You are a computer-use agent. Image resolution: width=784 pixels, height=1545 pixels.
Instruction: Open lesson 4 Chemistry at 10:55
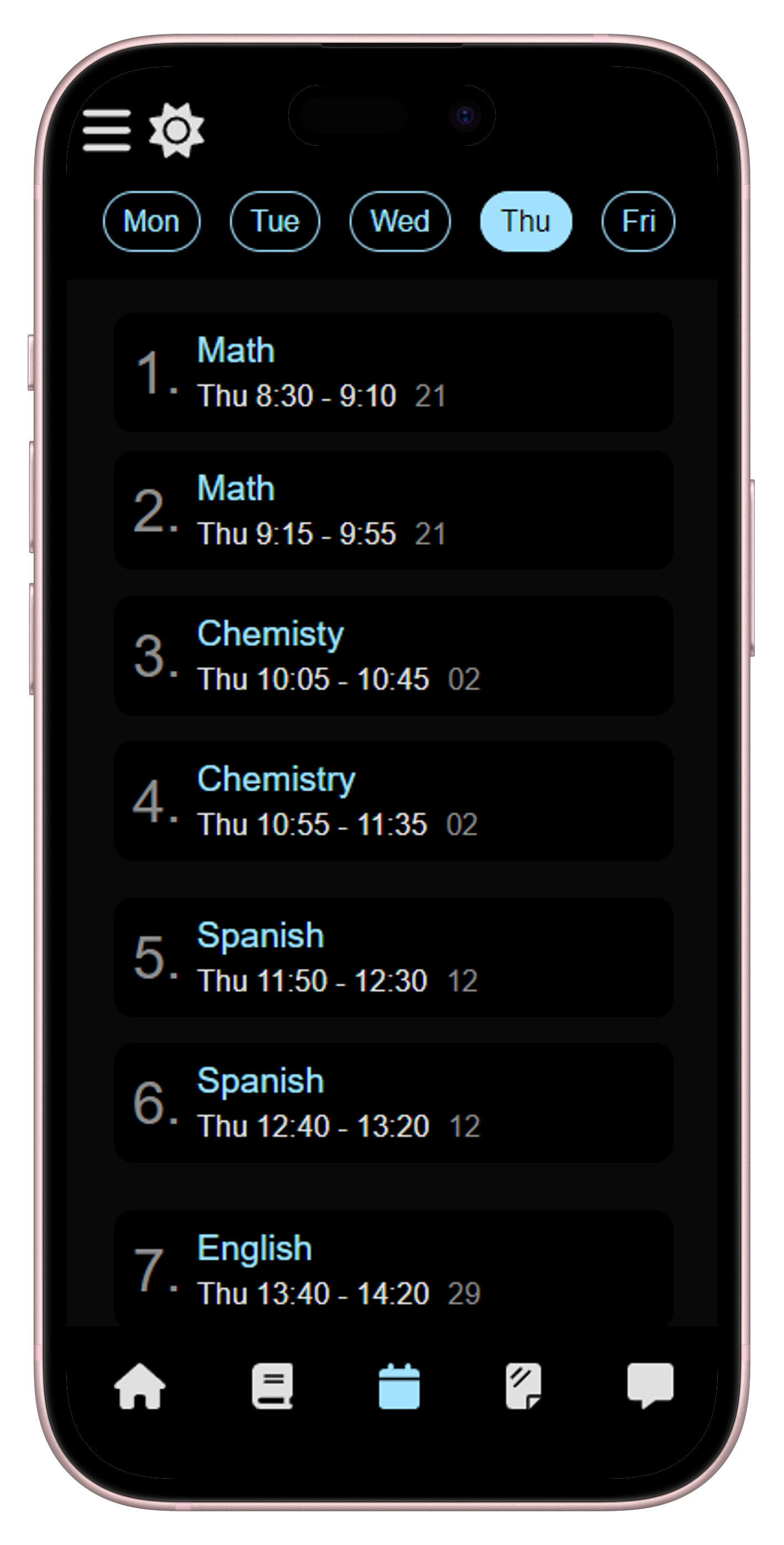(393, 801)
